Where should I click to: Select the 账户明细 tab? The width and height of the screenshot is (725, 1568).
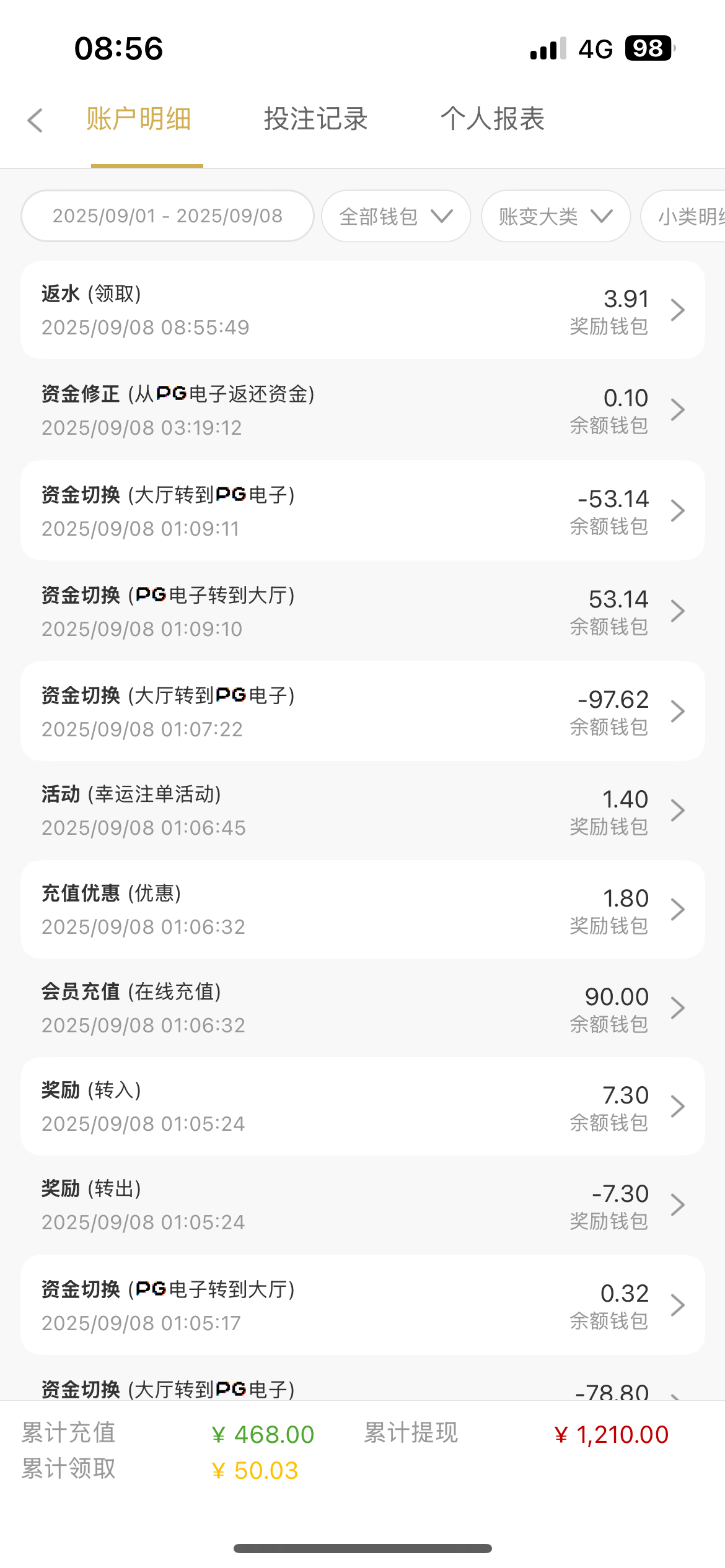tap(139, 119)
